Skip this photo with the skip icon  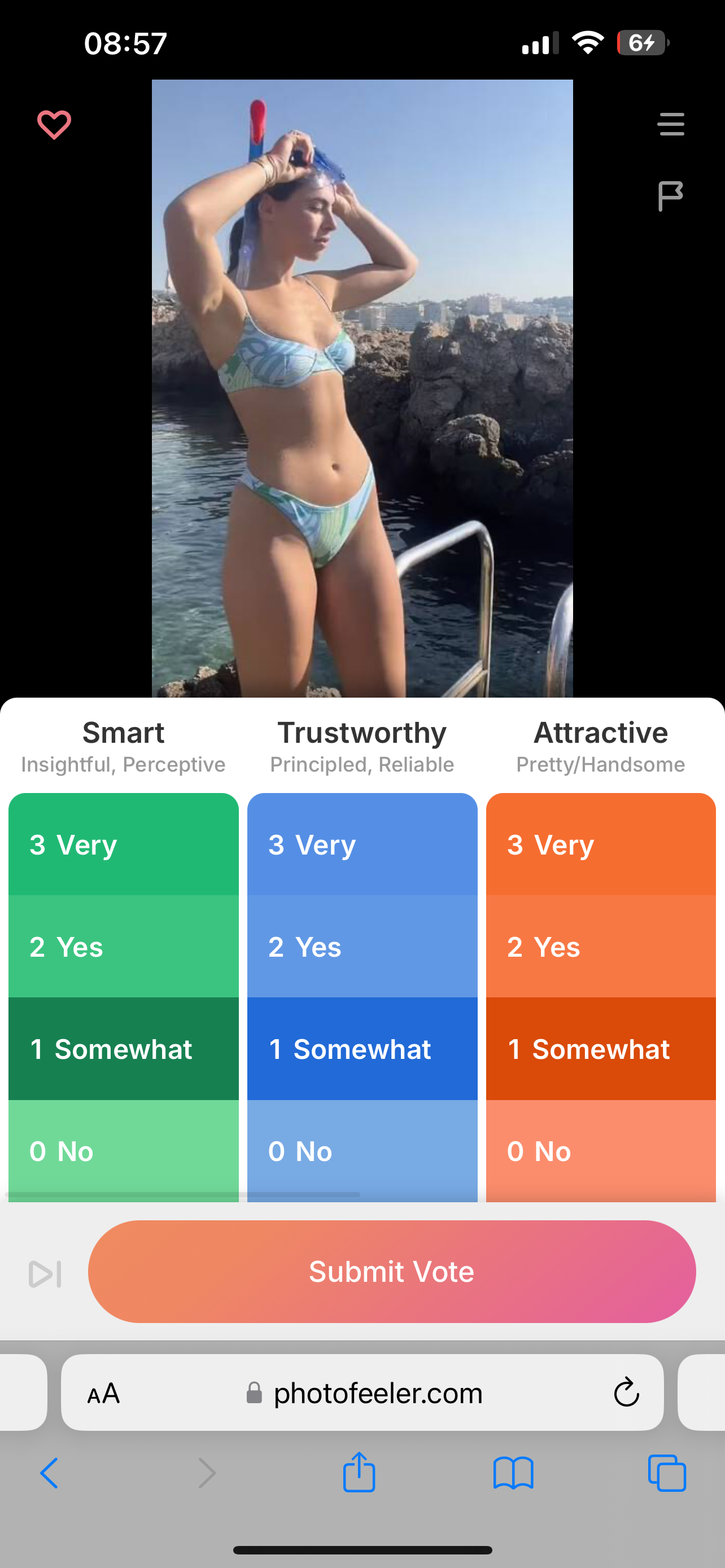coord(46,1274)
